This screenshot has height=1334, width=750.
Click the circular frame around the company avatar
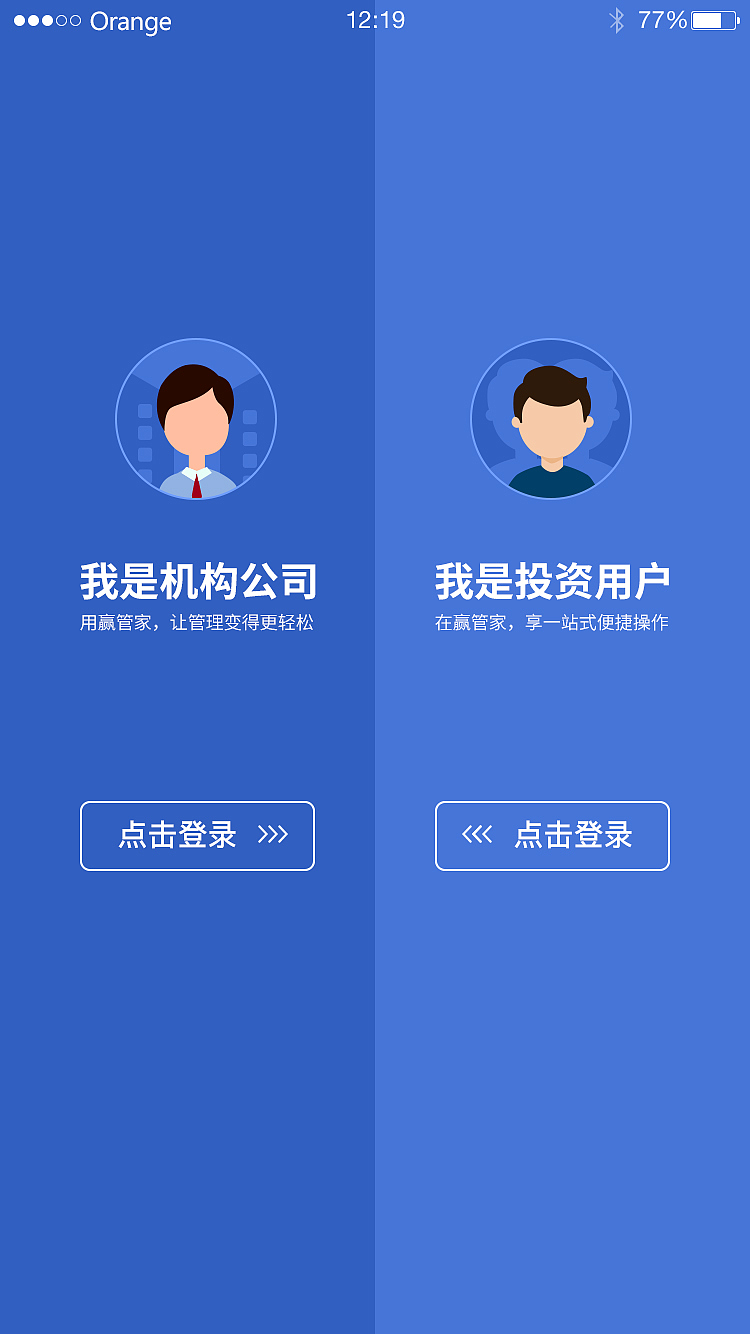pyautogui.click(x=196, y=345)
